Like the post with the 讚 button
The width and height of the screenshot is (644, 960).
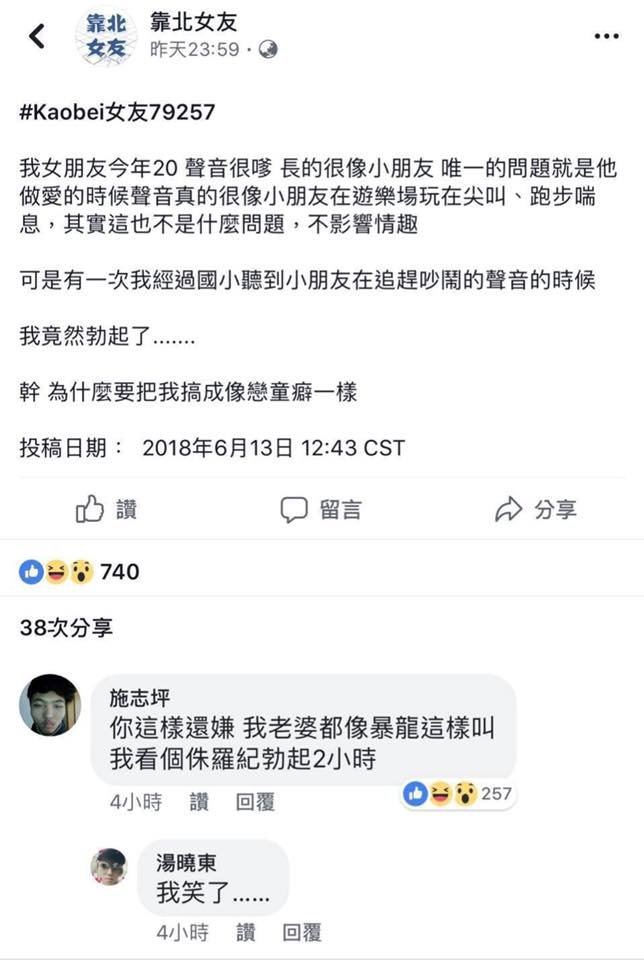(106, 509)
